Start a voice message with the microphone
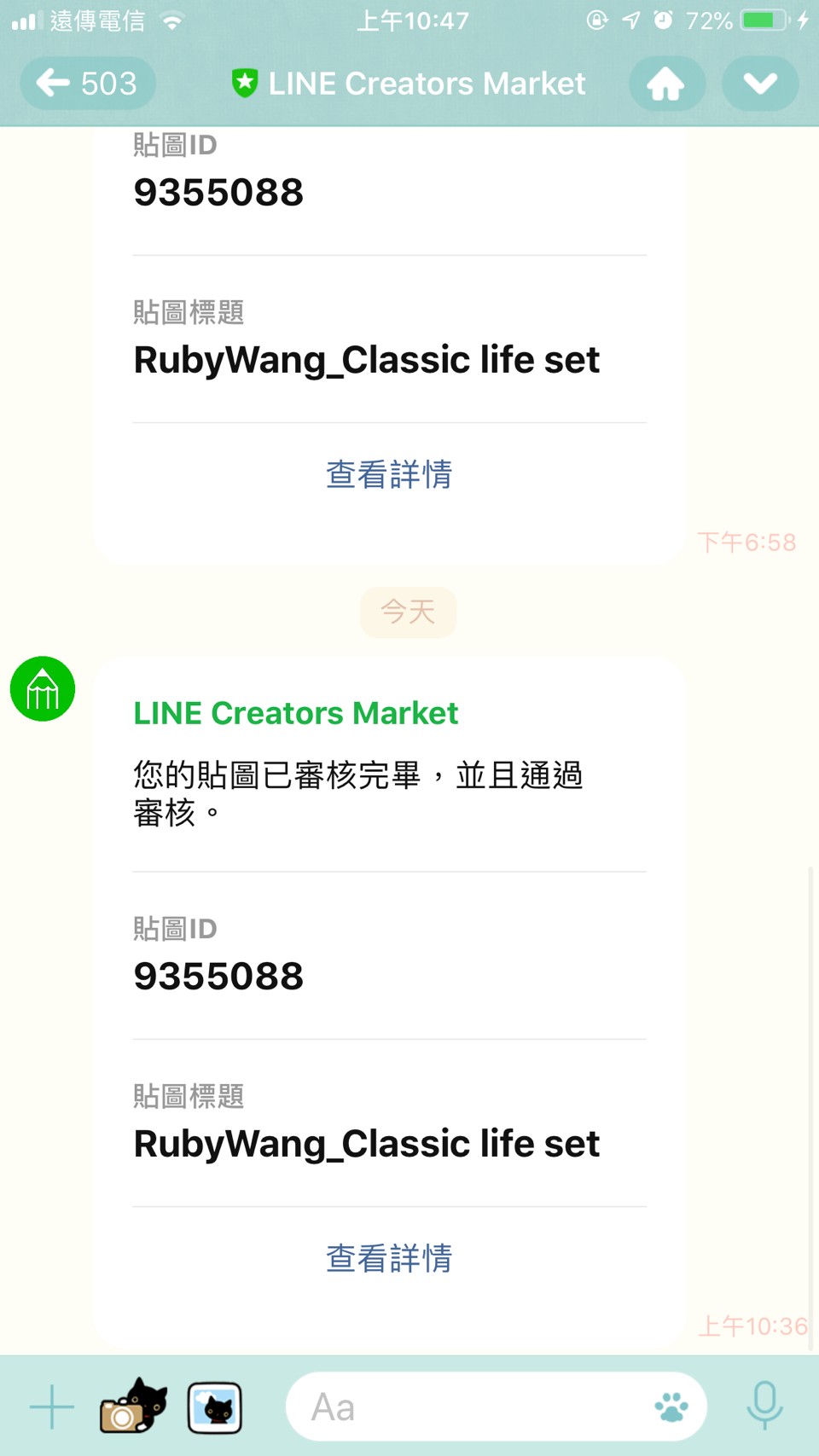819x1456 pixels. point(764,1406)
